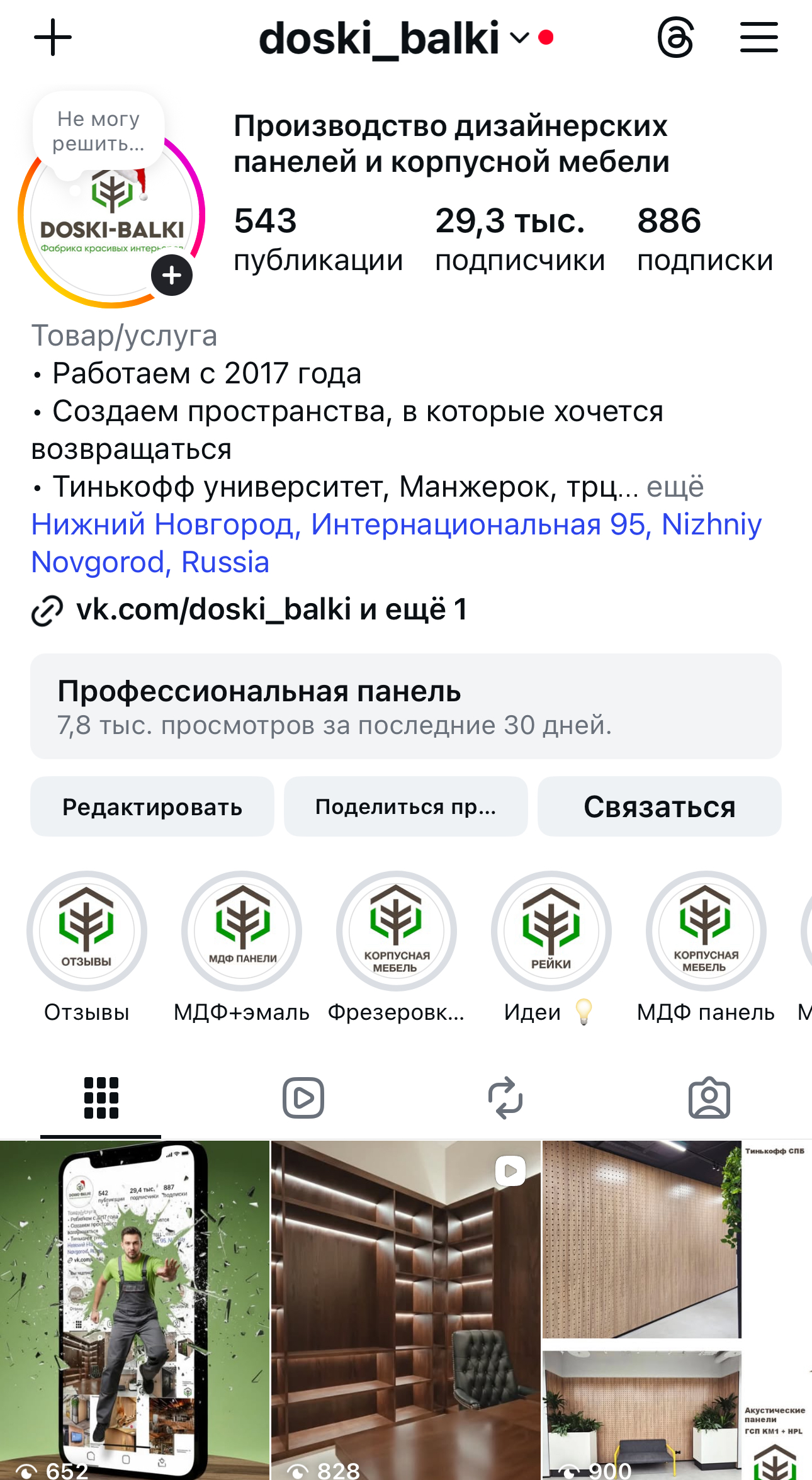The width and height of the screenshot is (812, 1480).
Task: View the 29,3 тыс. подписчики list
Action: pos(519,239)
